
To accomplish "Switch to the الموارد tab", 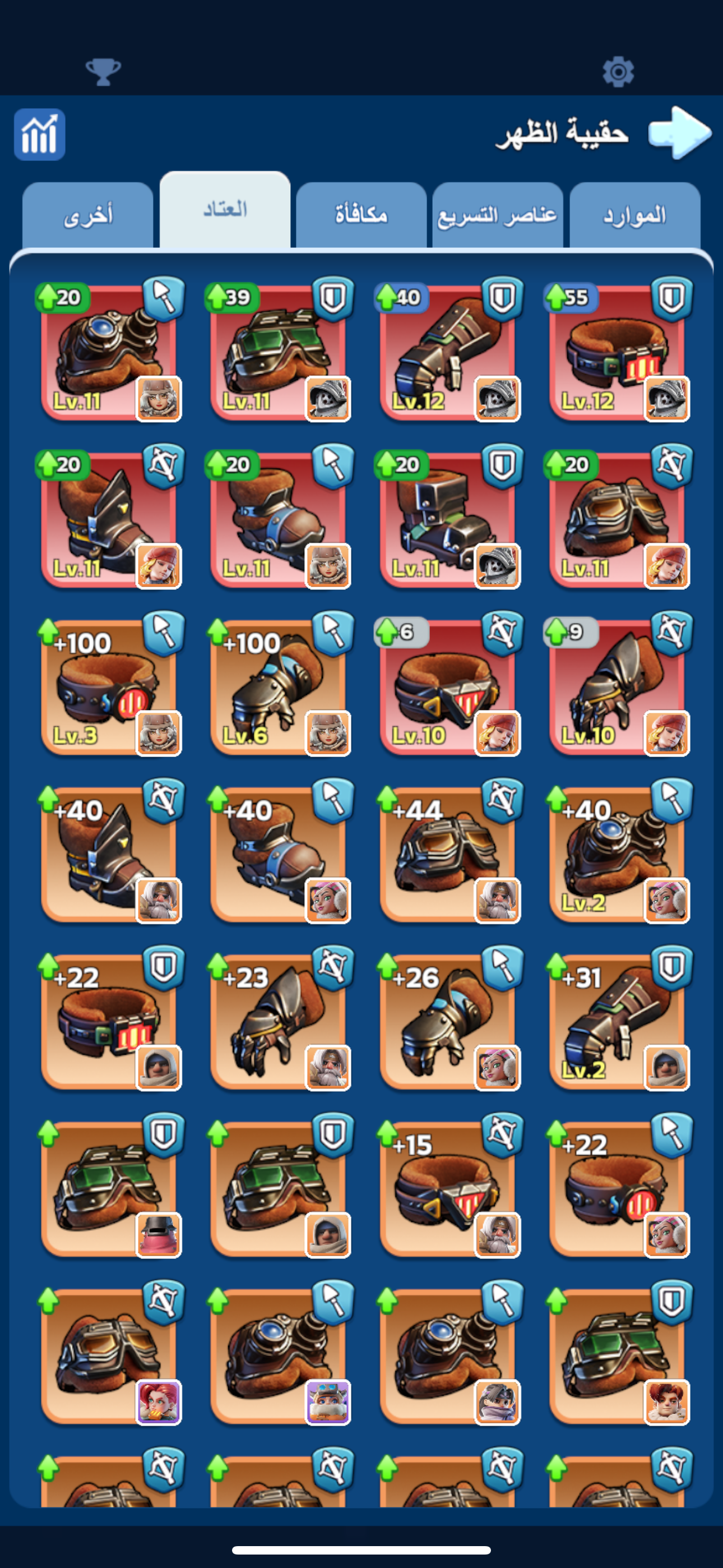I will (634, 215).
